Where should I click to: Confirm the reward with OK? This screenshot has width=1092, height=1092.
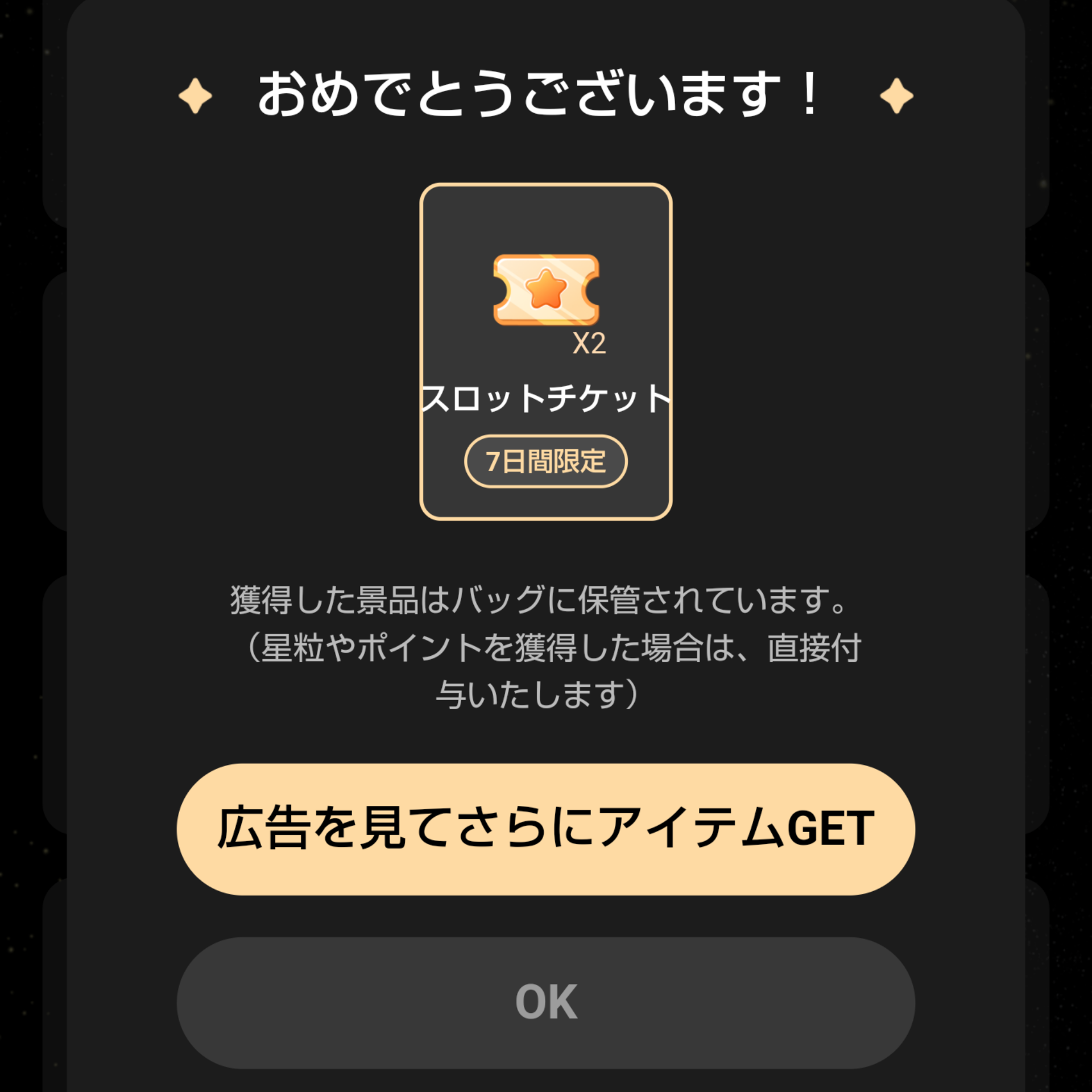coord(545,1003)
